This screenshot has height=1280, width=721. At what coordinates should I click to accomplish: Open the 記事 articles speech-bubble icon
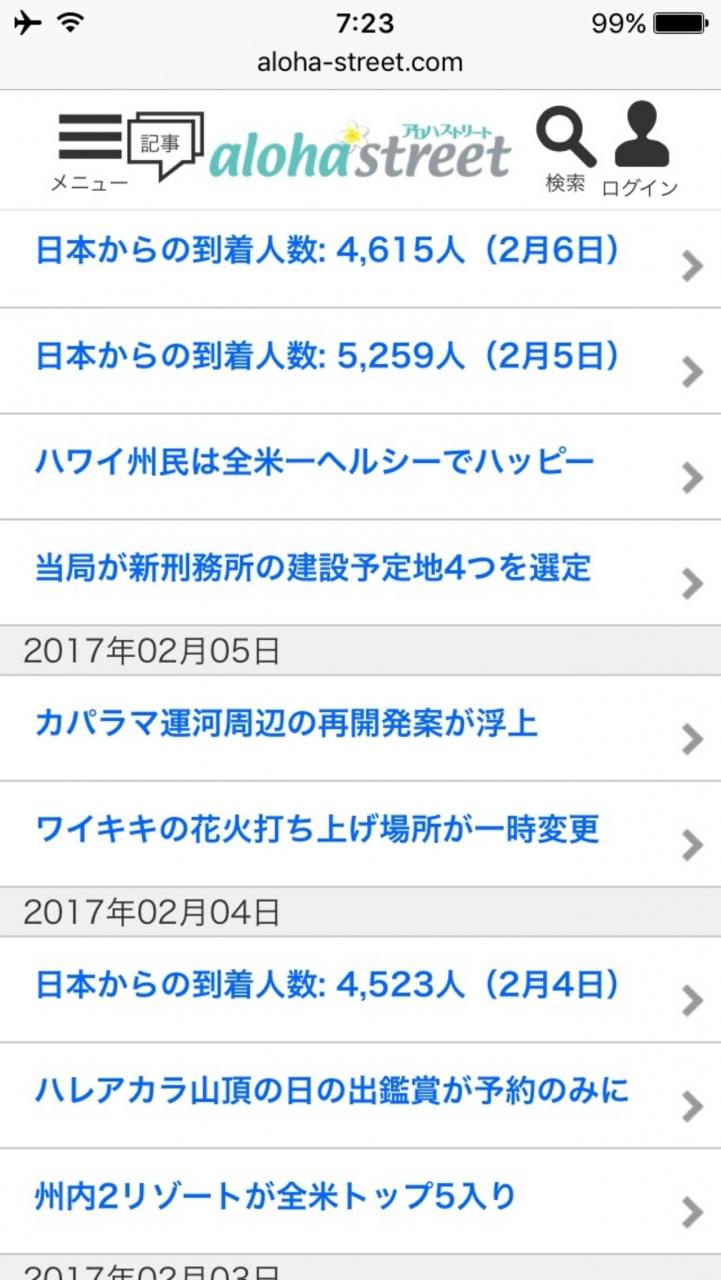point(166,145)
